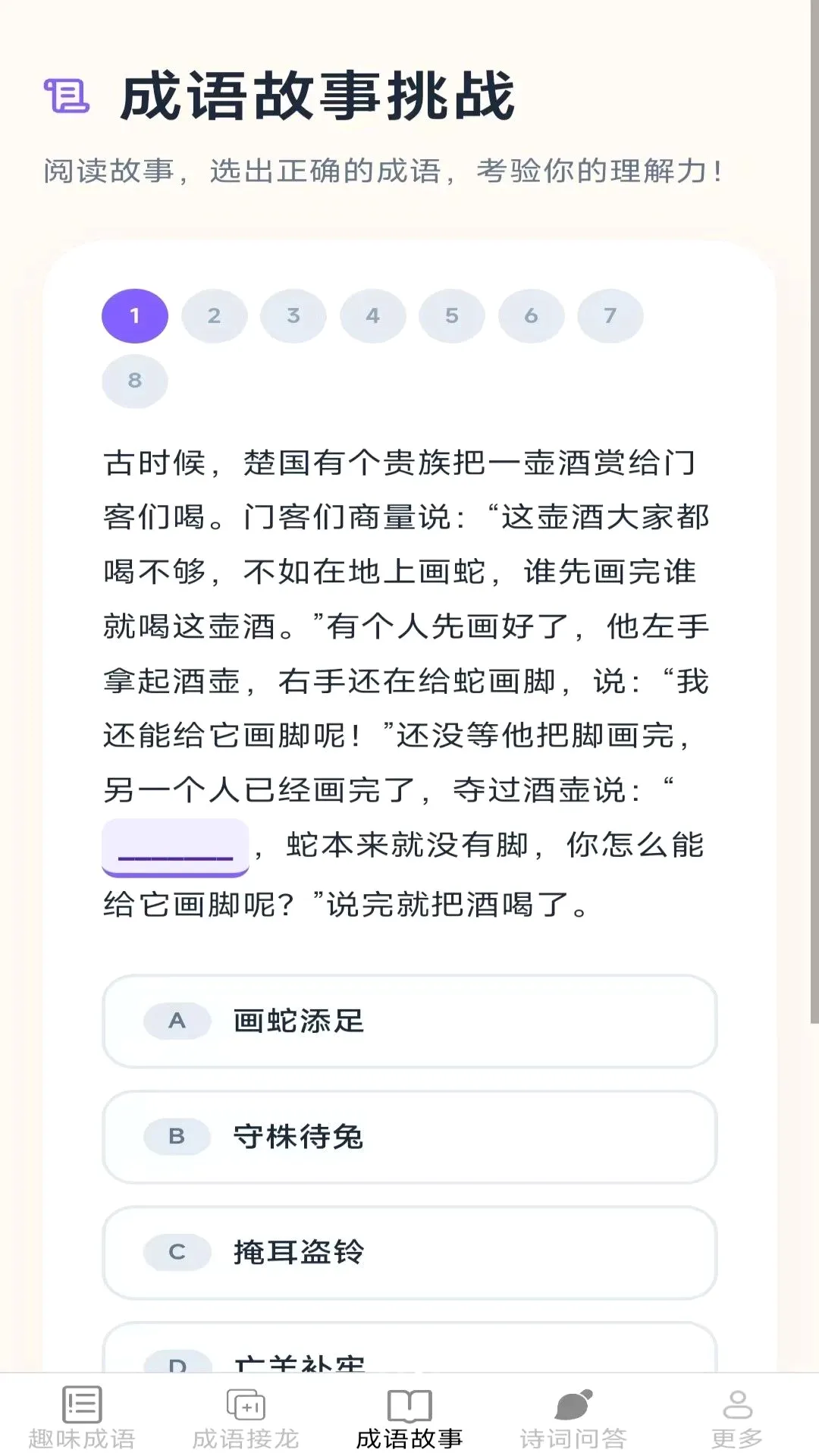The width and height of the screenshot is (819, 1456).
Task: Go to question 4
Action: tap(372, 315)
